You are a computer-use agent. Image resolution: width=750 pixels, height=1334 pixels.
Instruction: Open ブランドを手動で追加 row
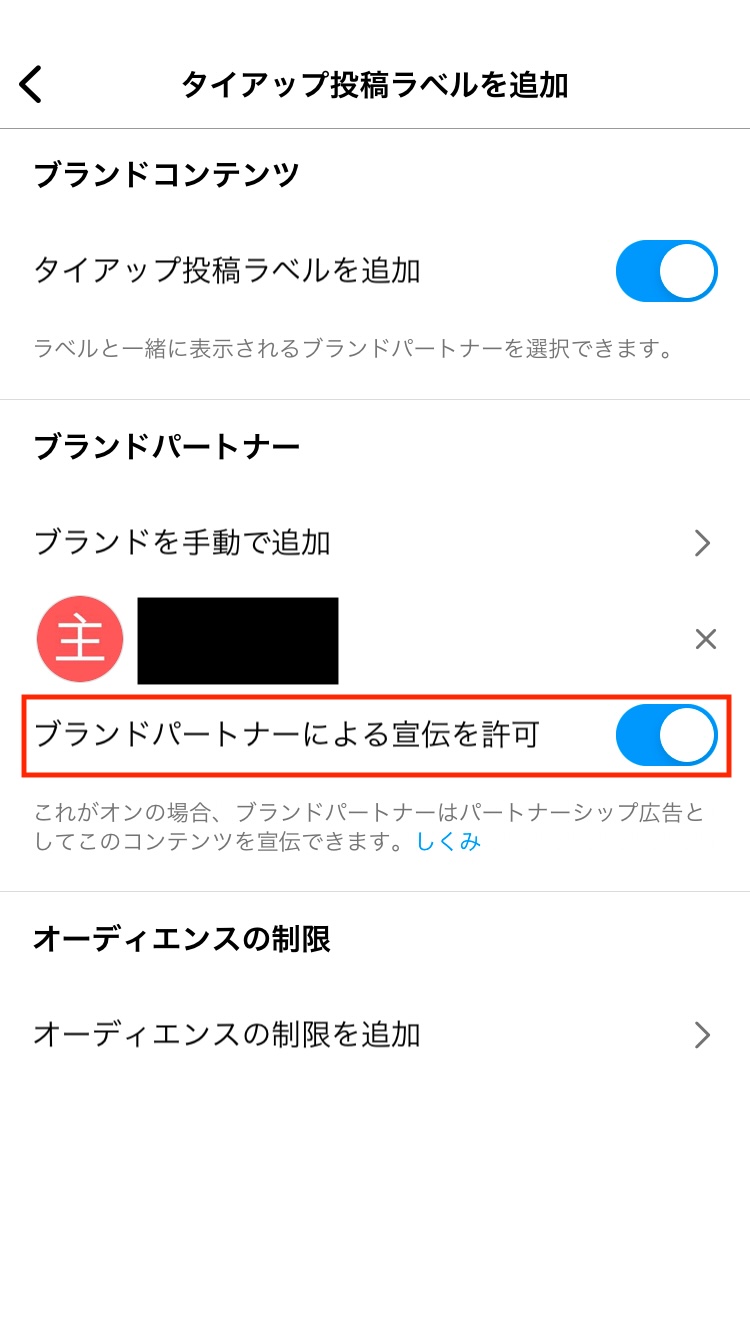[375, 543]
